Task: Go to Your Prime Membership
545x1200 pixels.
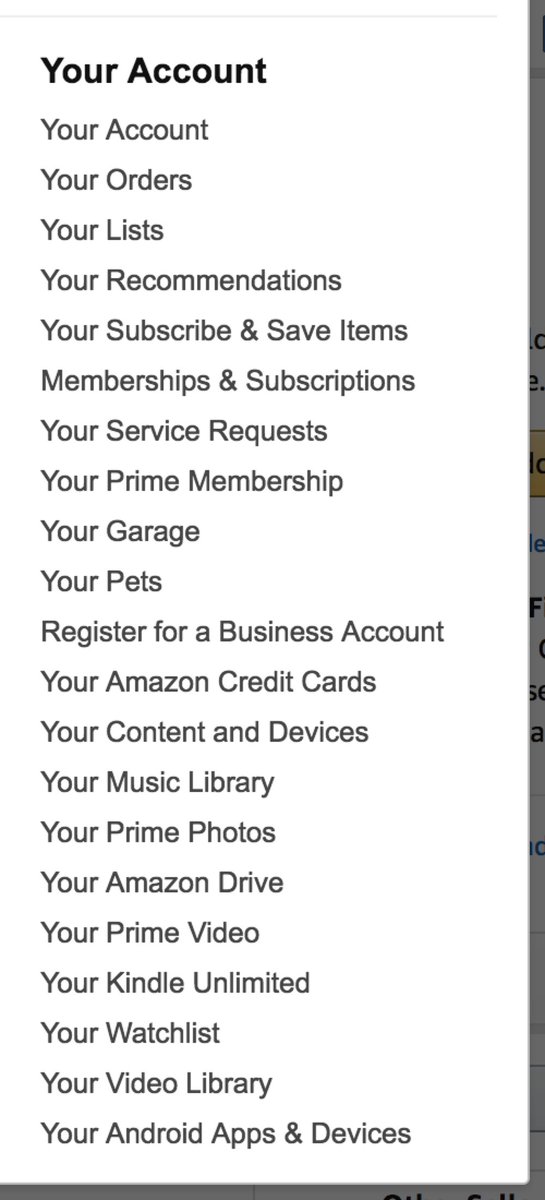Action: pos(192,481)
